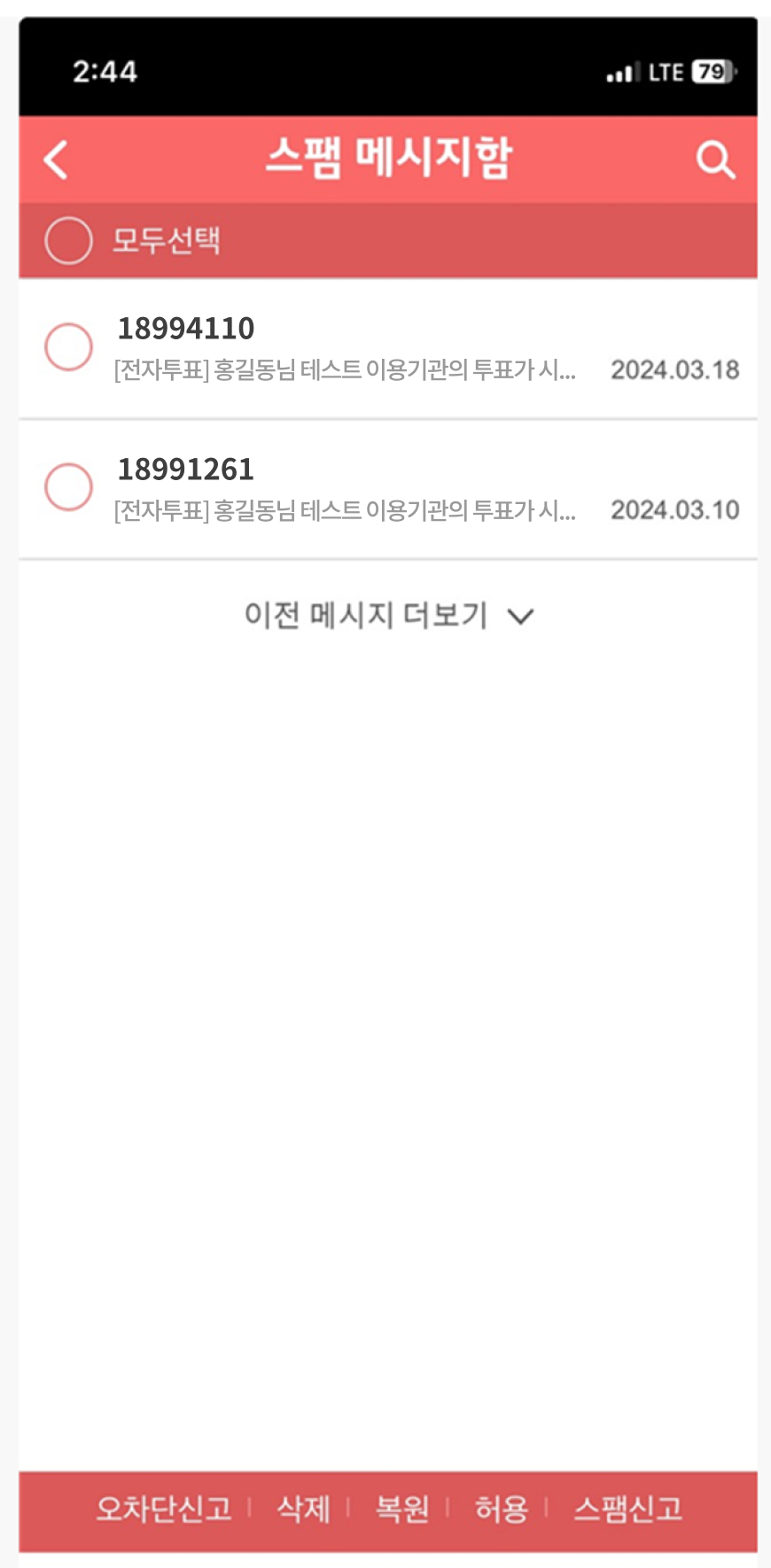Select the checkbox for message 18994110
This screenshot has height=1568, width=771.
(68, 346)
